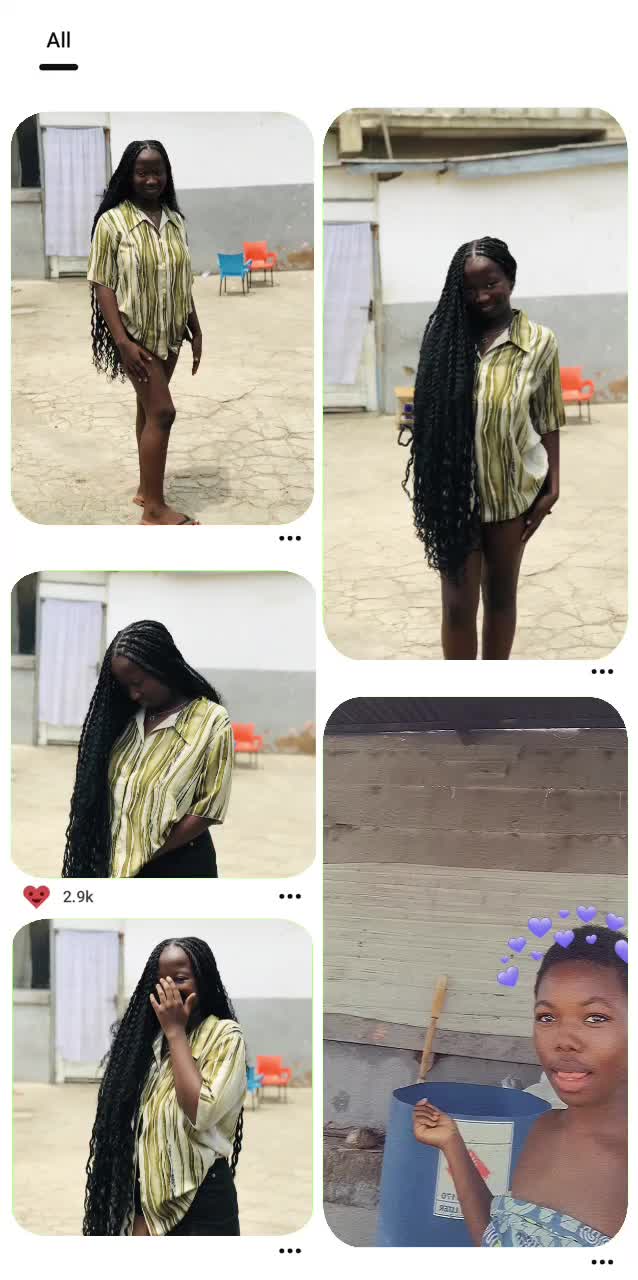This screenshot has height=1280, width=638.
Task: Open the selfie pin with purple hearts
Action: pyautogui.click(x=475, y=972)
